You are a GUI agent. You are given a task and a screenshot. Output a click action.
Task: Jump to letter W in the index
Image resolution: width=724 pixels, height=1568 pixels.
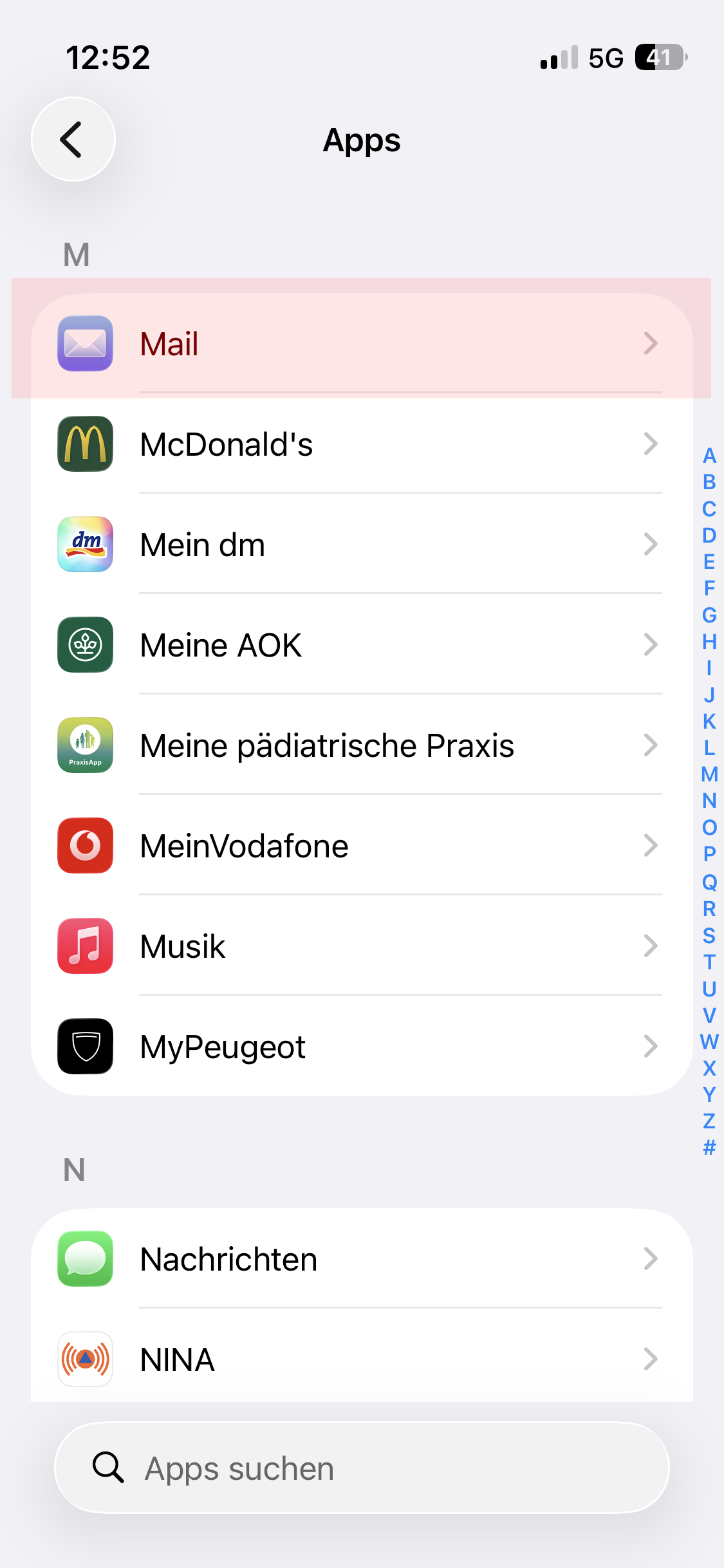709,1041
